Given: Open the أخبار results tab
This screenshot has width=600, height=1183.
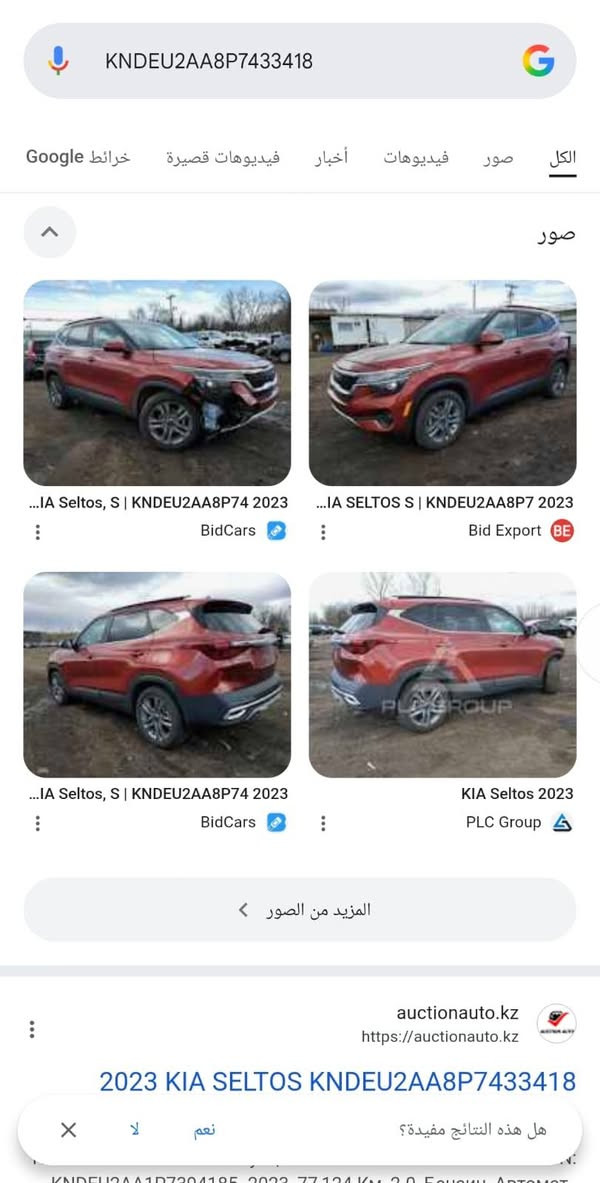Looking at the screenshot, I should [332, 158].
